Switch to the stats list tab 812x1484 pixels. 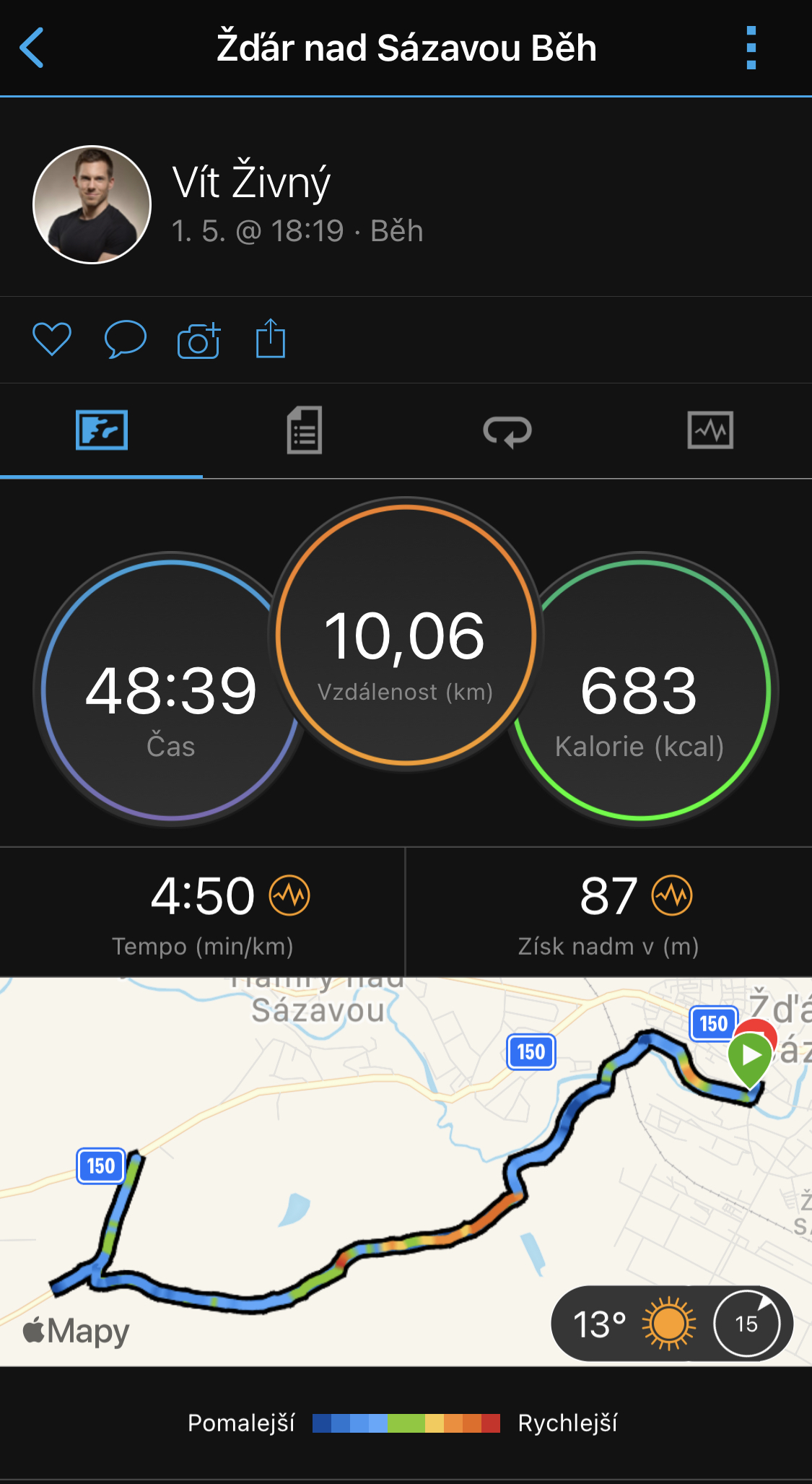point(305,430)
